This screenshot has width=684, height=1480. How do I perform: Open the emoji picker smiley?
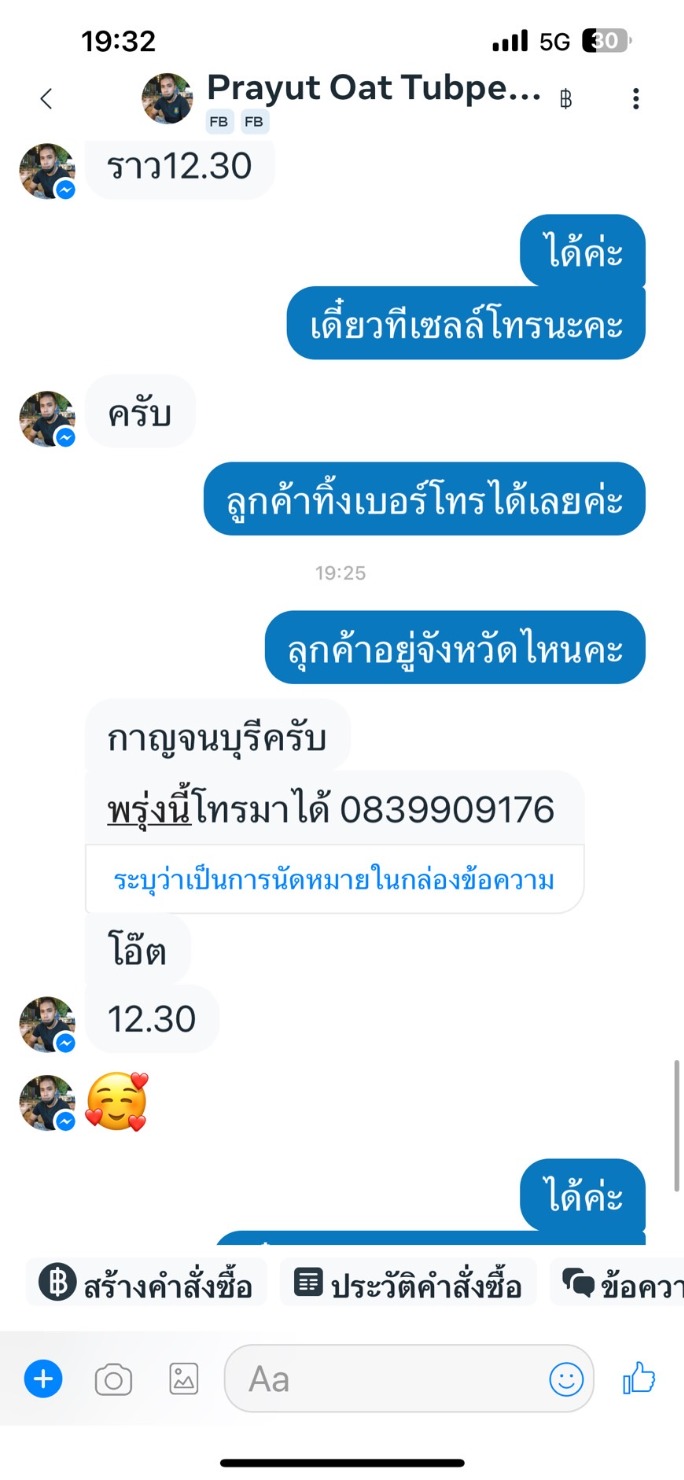pos(566,1380)
